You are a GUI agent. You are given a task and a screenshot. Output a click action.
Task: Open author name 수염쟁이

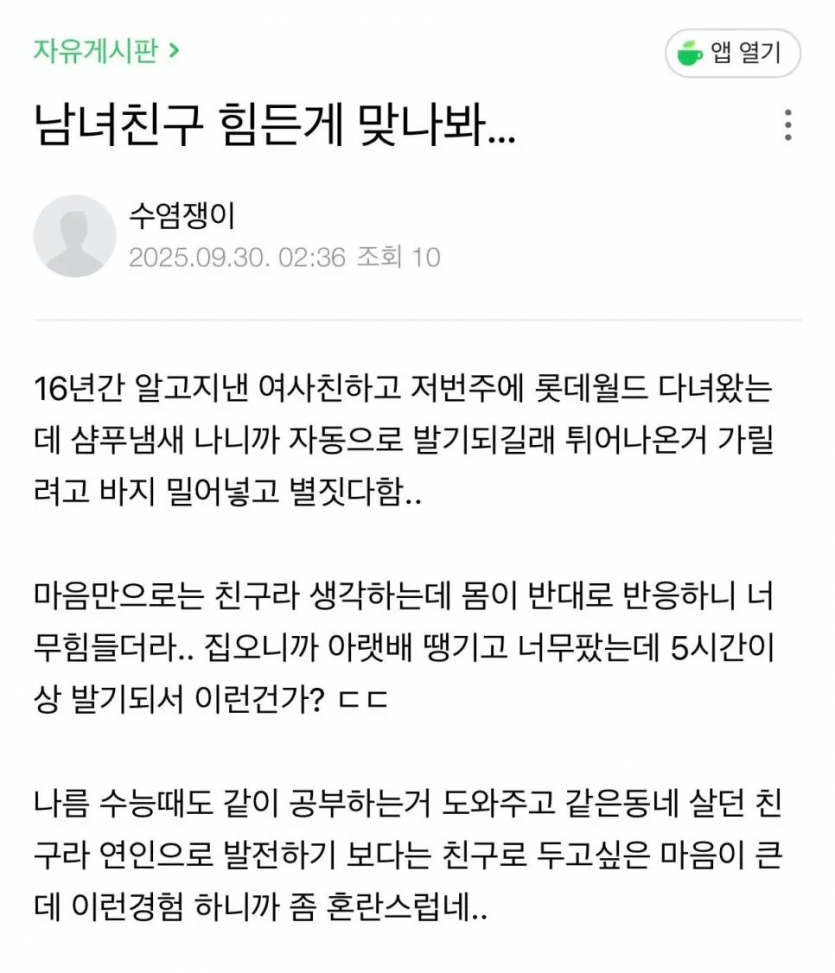(x=183, y=215)
